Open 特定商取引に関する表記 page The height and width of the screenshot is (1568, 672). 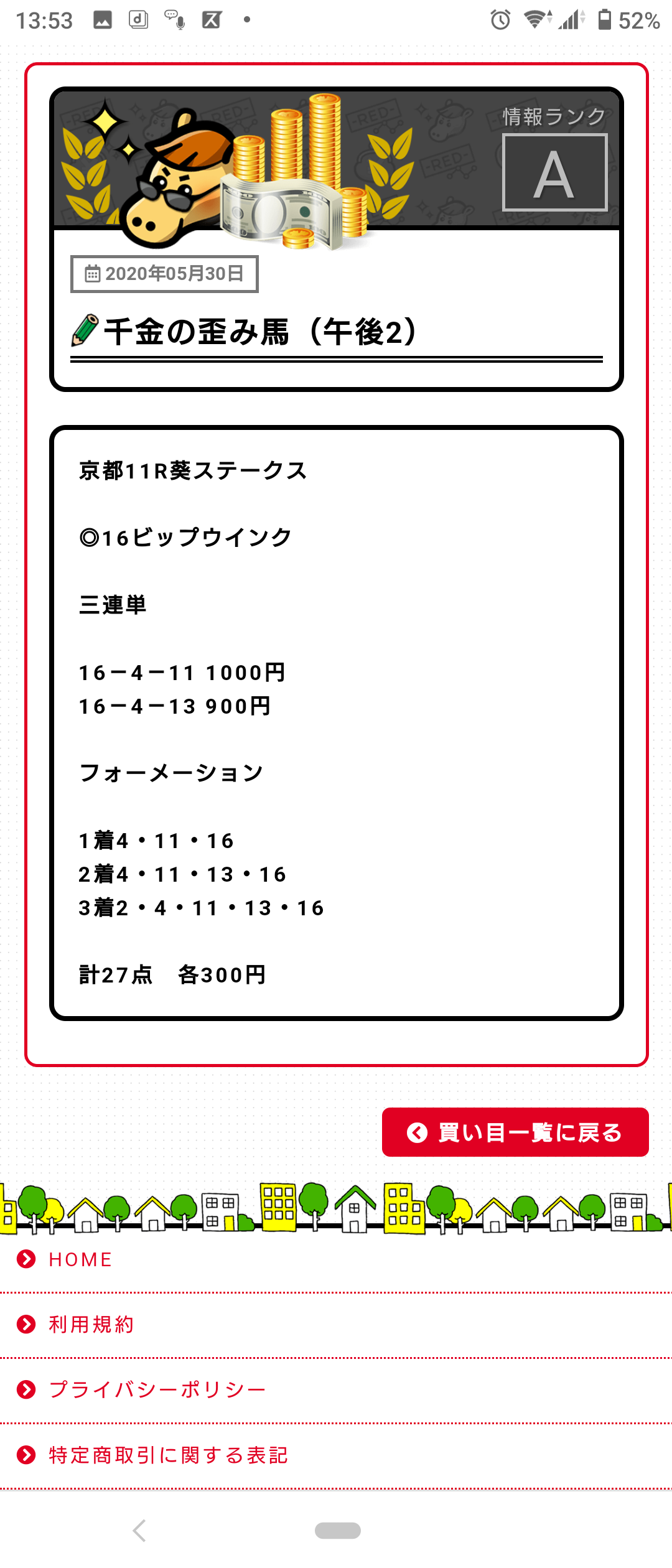(168, 1455)
